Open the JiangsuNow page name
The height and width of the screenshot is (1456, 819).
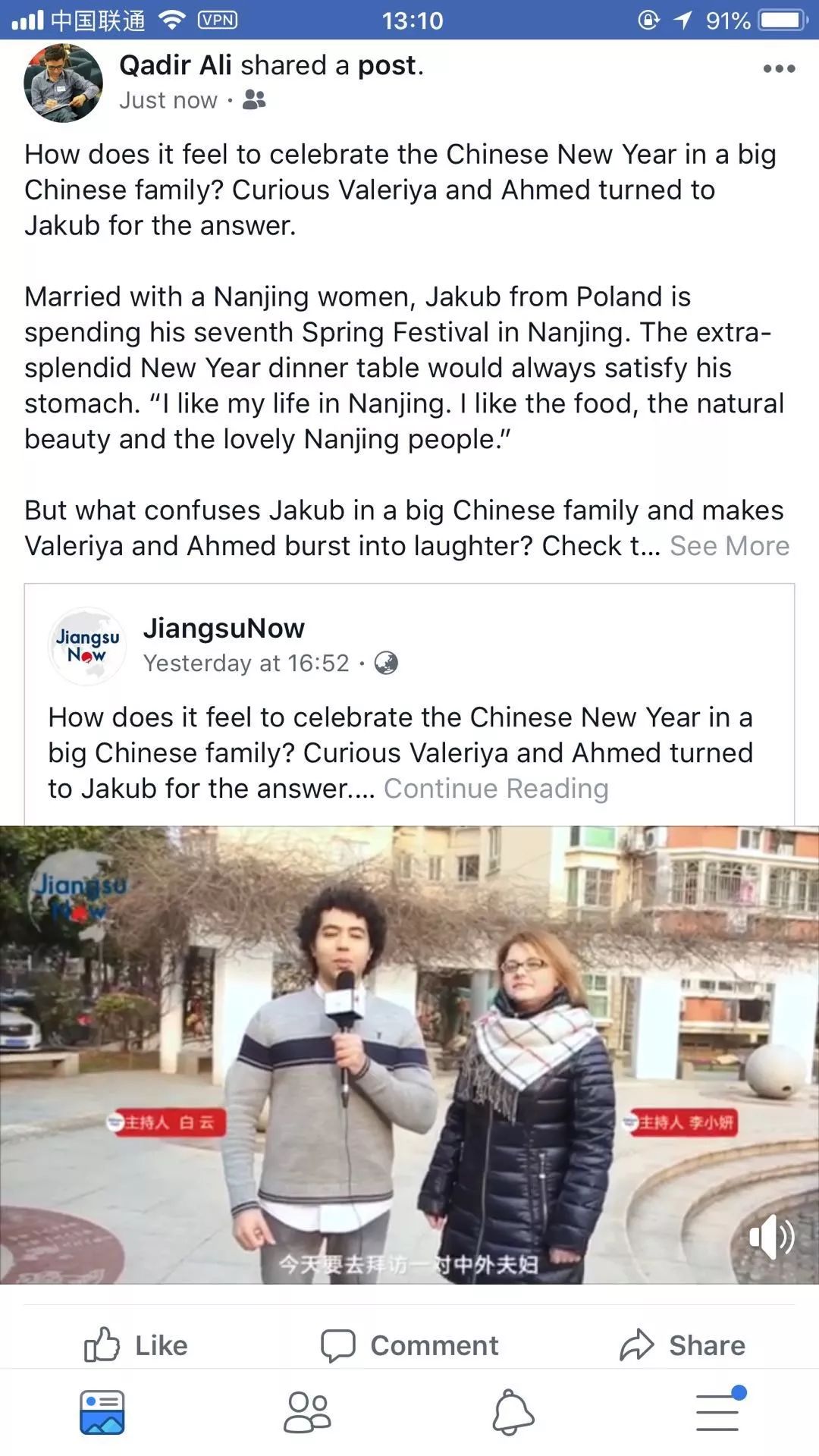point(224,628)
